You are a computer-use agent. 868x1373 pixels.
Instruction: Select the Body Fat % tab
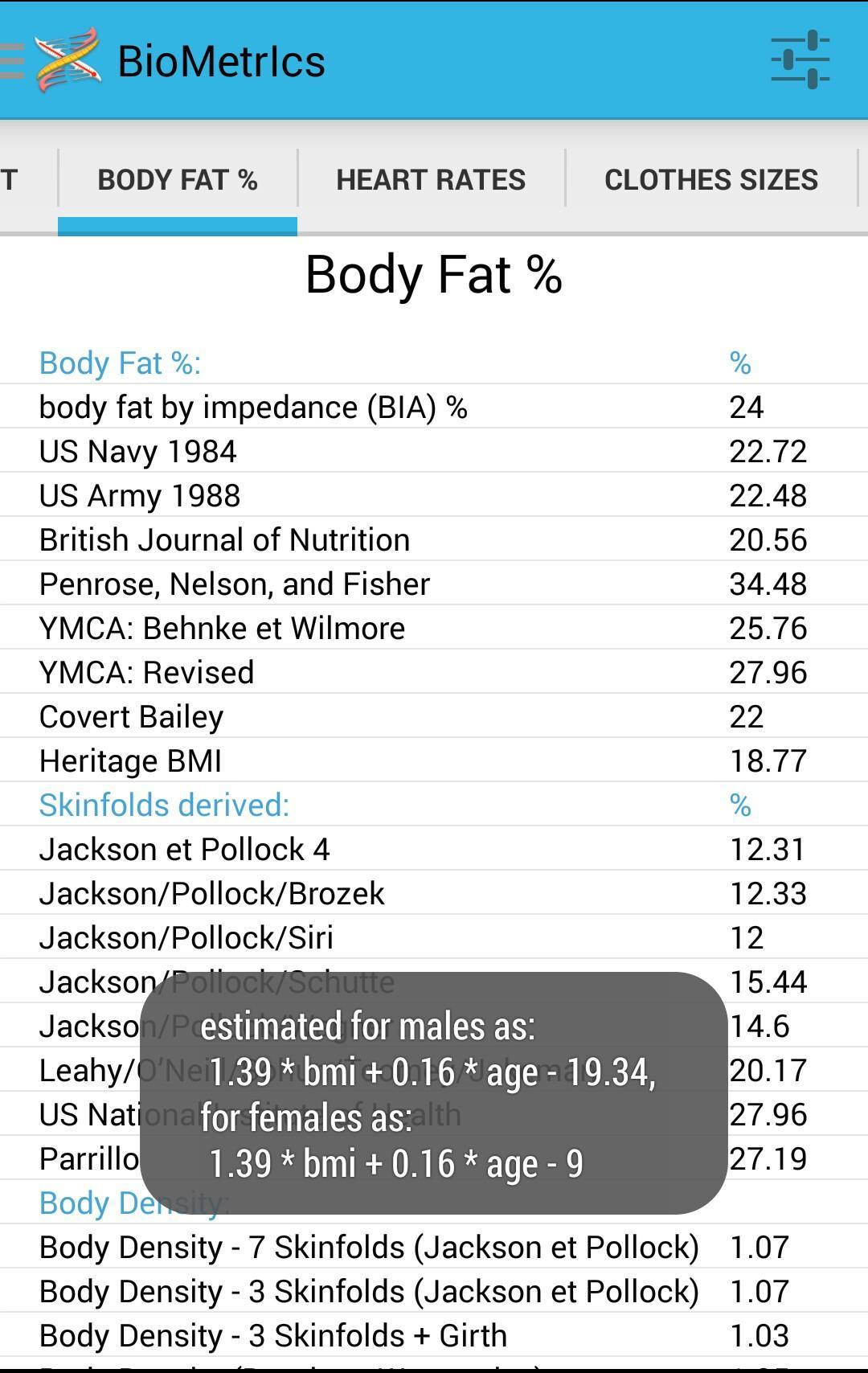pos(178,180)
